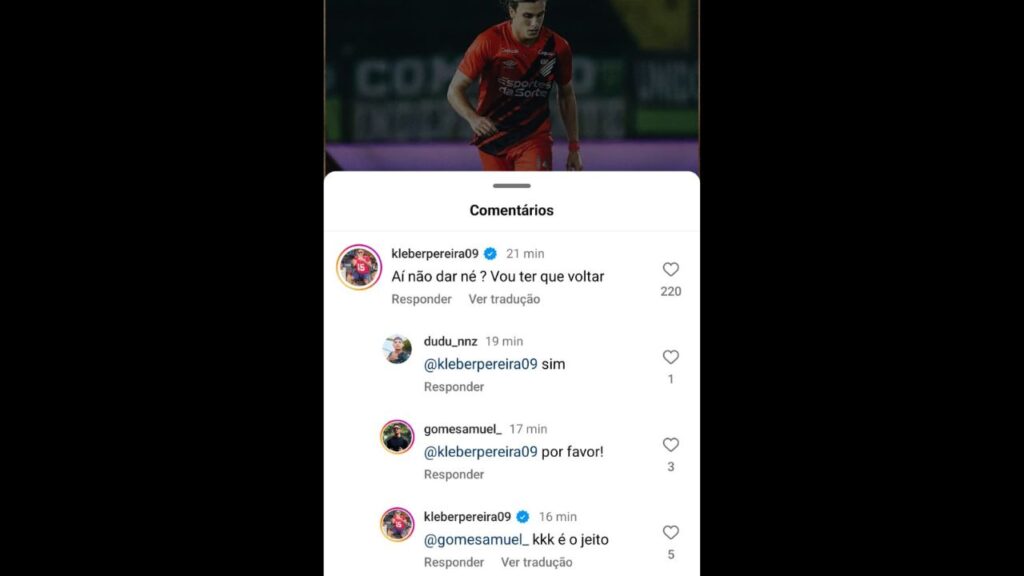
Task: Reply to dudu_nnz's comment
Action: tap(453, 387)
